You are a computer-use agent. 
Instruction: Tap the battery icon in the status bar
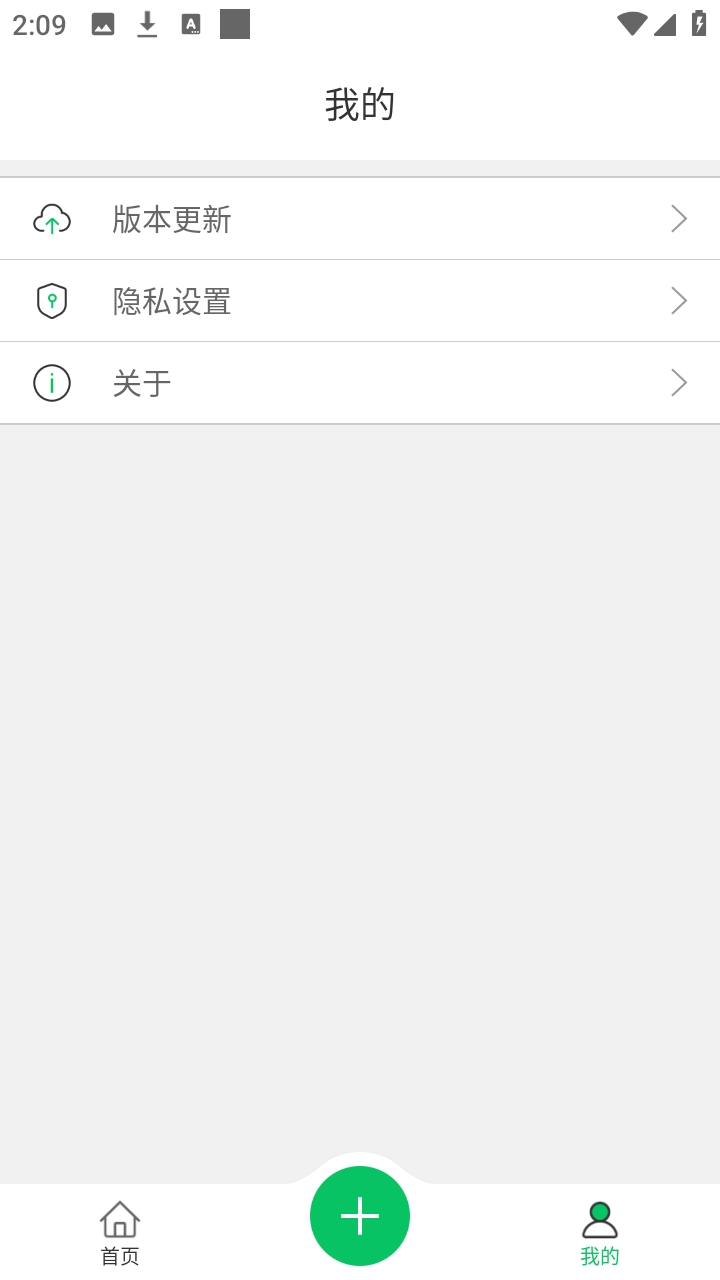699,24
